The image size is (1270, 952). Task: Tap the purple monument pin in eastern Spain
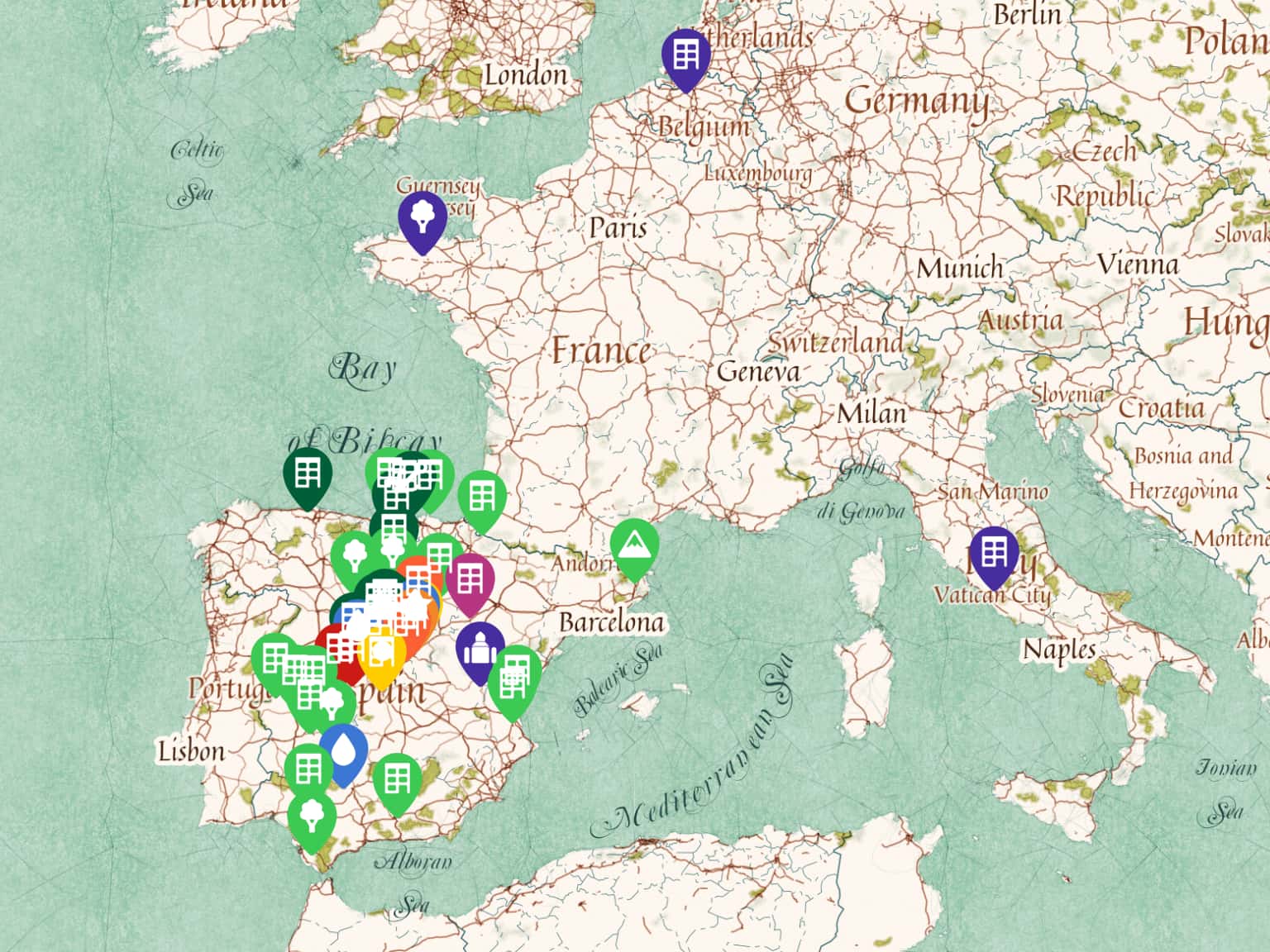(x=480, y=649)
